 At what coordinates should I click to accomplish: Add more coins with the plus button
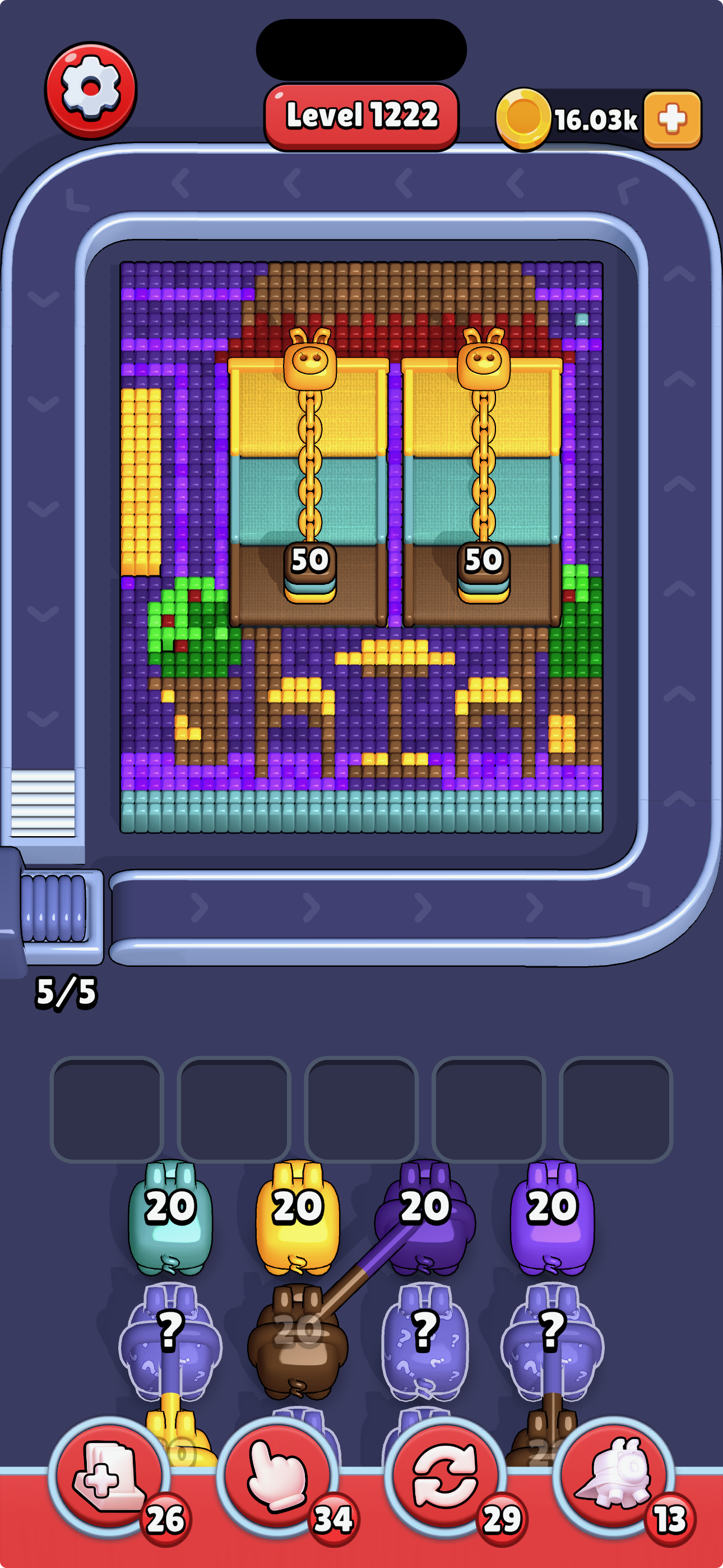tap(672, 120)
